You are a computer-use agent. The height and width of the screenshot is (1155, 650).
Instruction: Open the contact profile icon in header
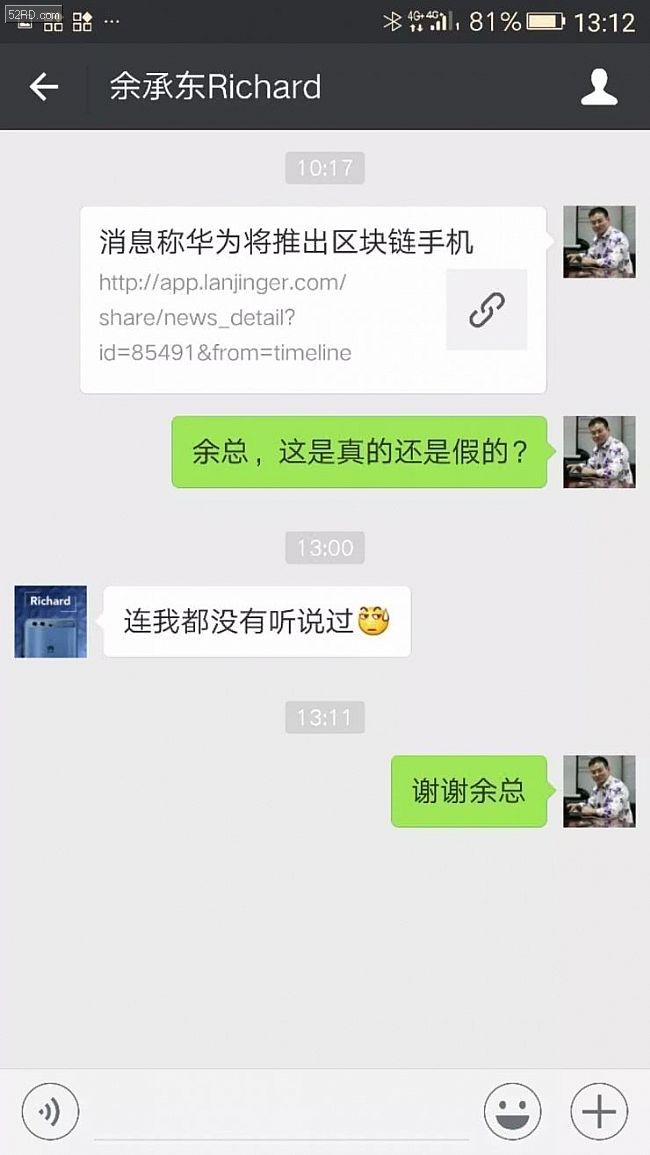(599, 87)
